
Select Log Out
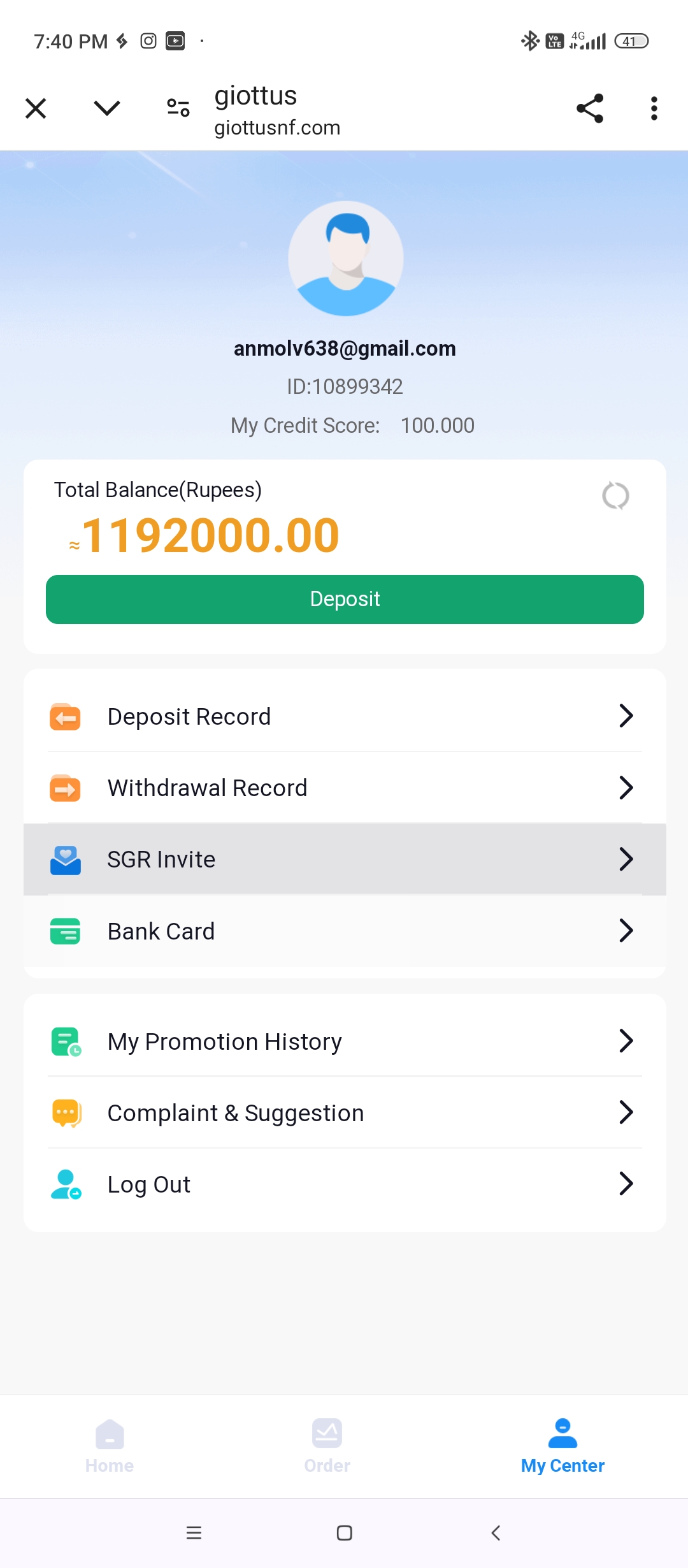345,1184
